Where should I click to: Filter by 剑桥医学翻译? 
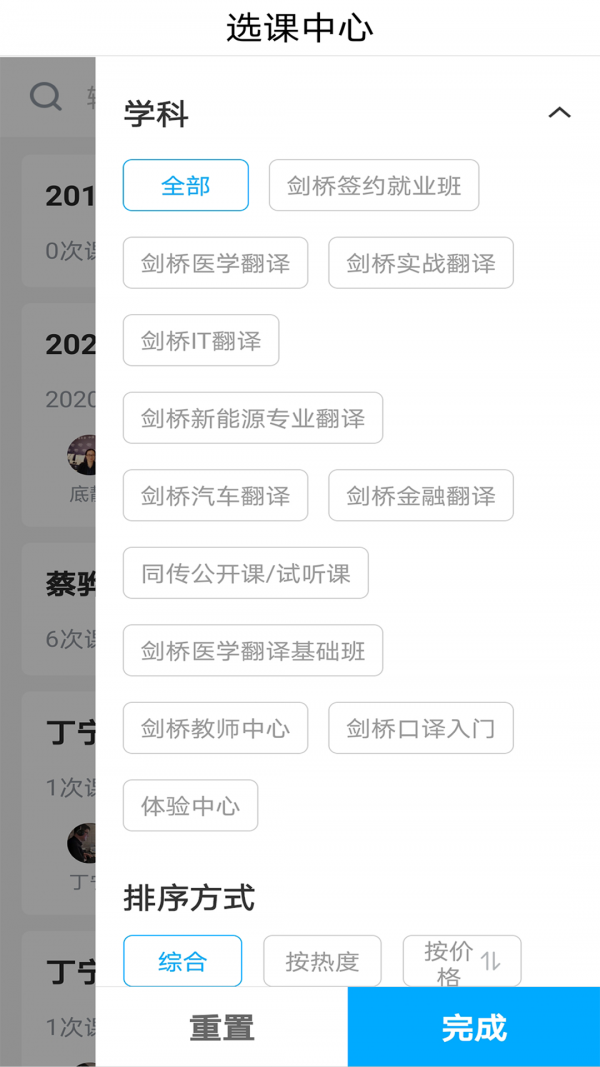click(x=215, y=263)
